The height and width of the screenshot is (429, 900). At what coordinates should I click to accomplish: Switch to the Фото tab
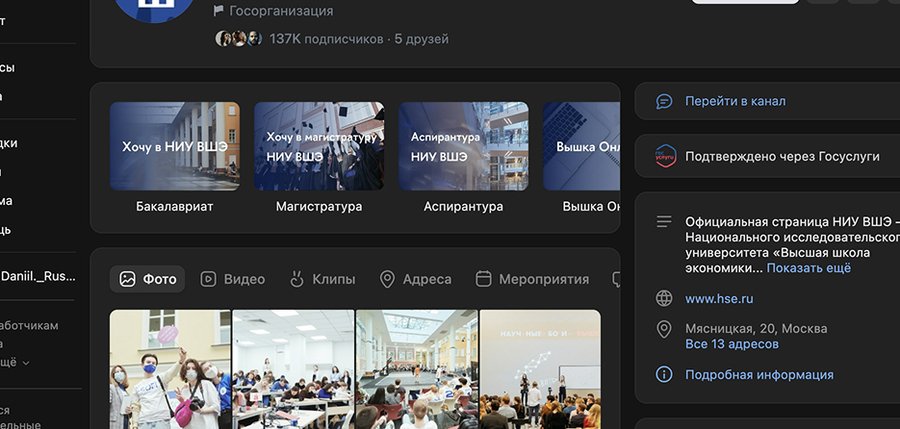click(148, 279)
